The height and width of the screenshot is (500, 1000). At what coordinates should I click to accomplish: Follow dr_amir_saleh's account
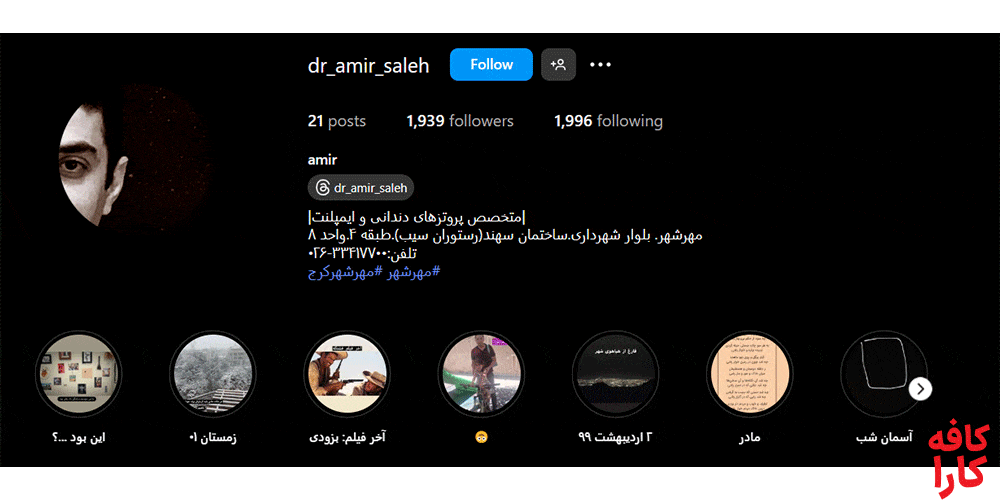491,65
